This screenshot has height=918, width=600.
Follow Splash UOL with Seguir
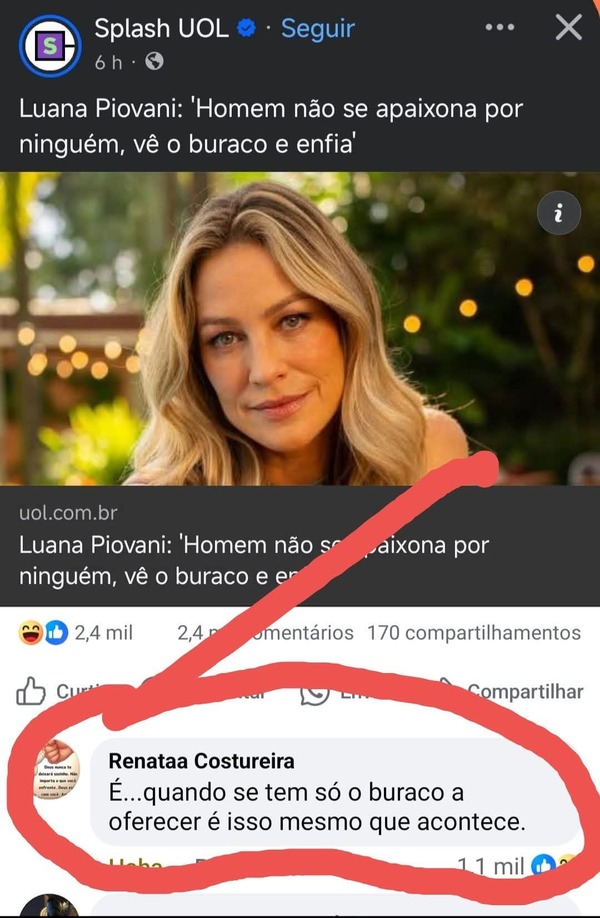(317, 30)
